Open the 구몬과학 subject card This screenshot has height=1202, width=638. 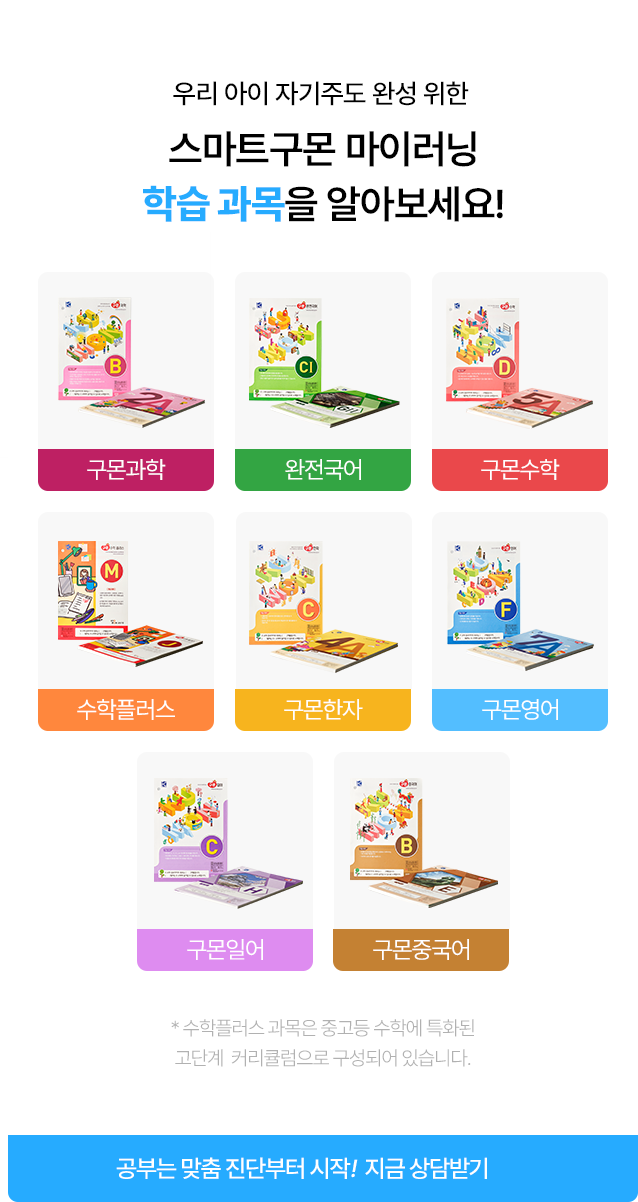click(x=126, y=381)
